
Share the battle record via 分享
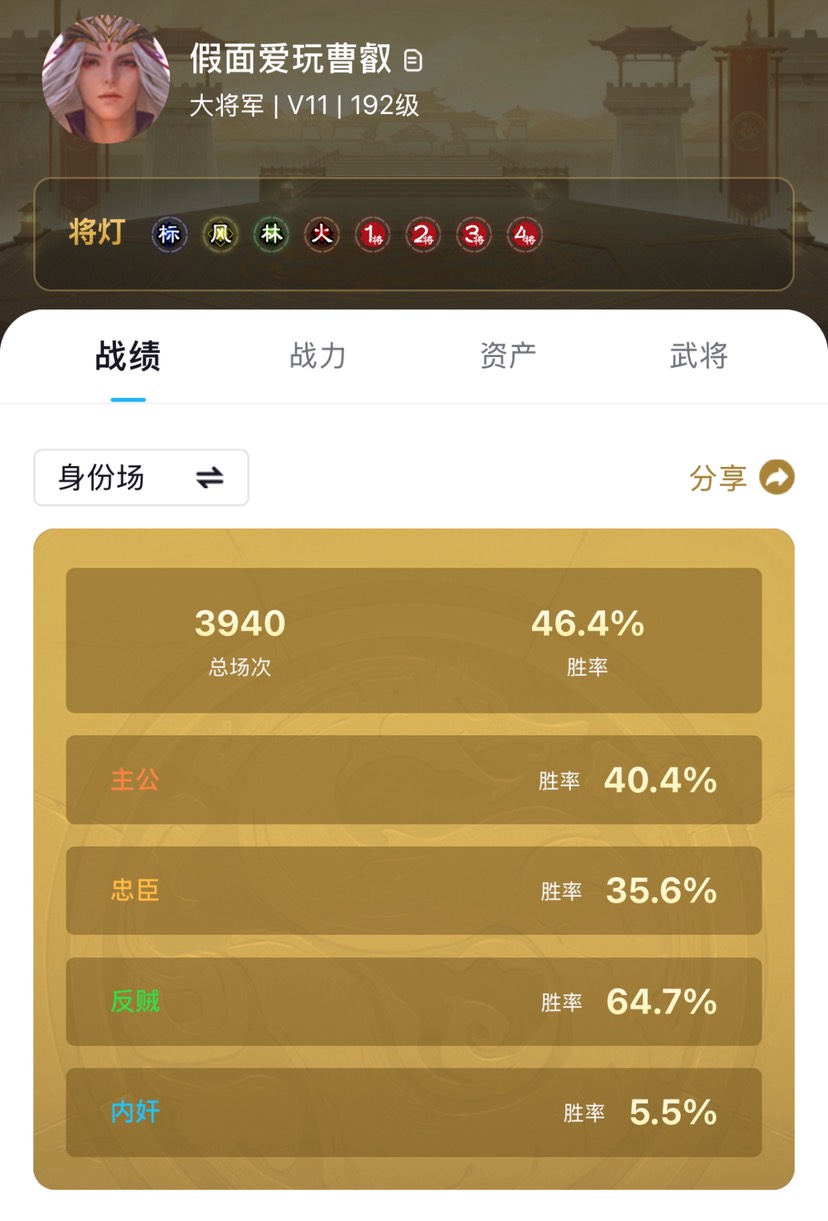coord(742,478)
